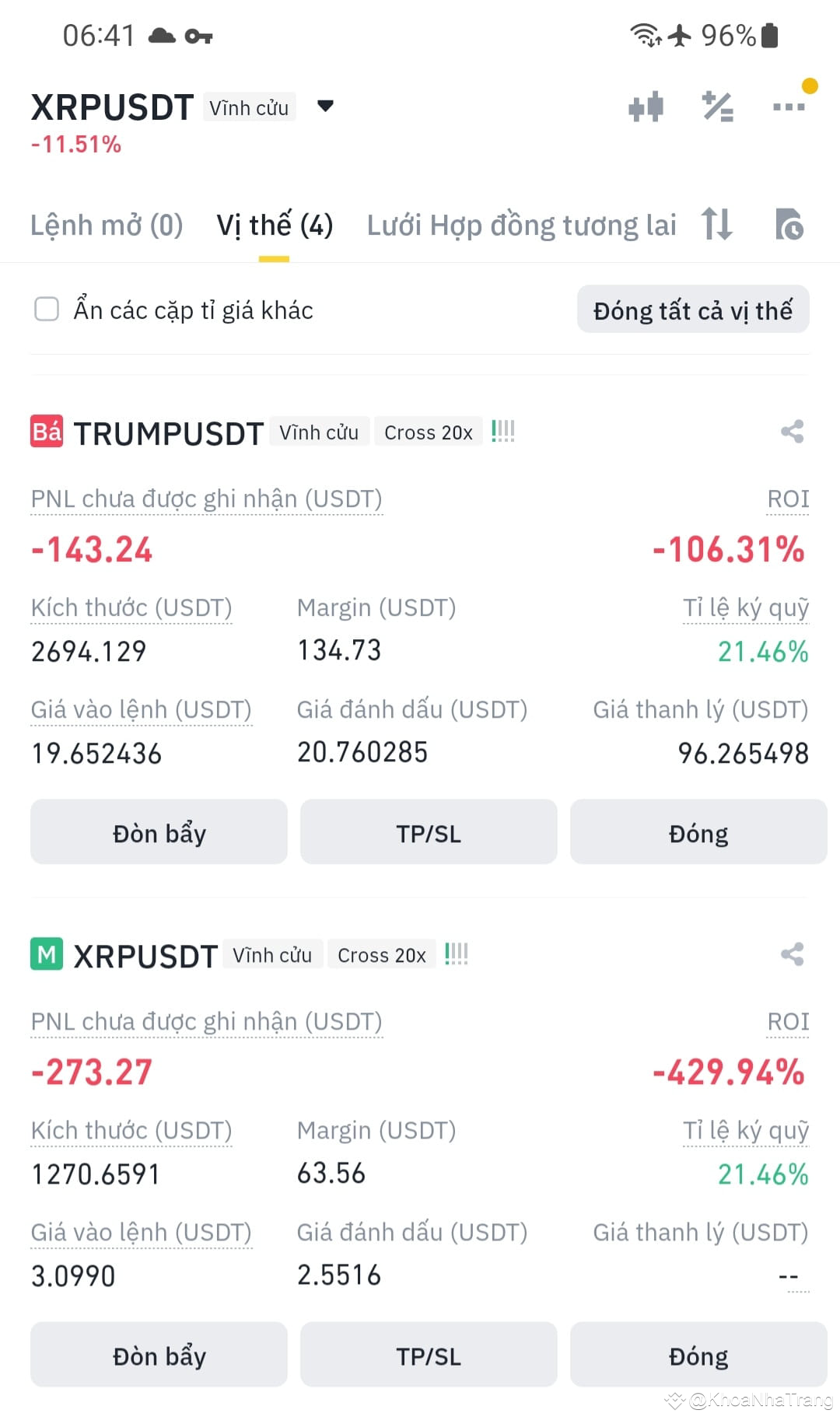Set TP/SL for the TRUMPUSDT position
840x1417 pixels.
(429, 832)
